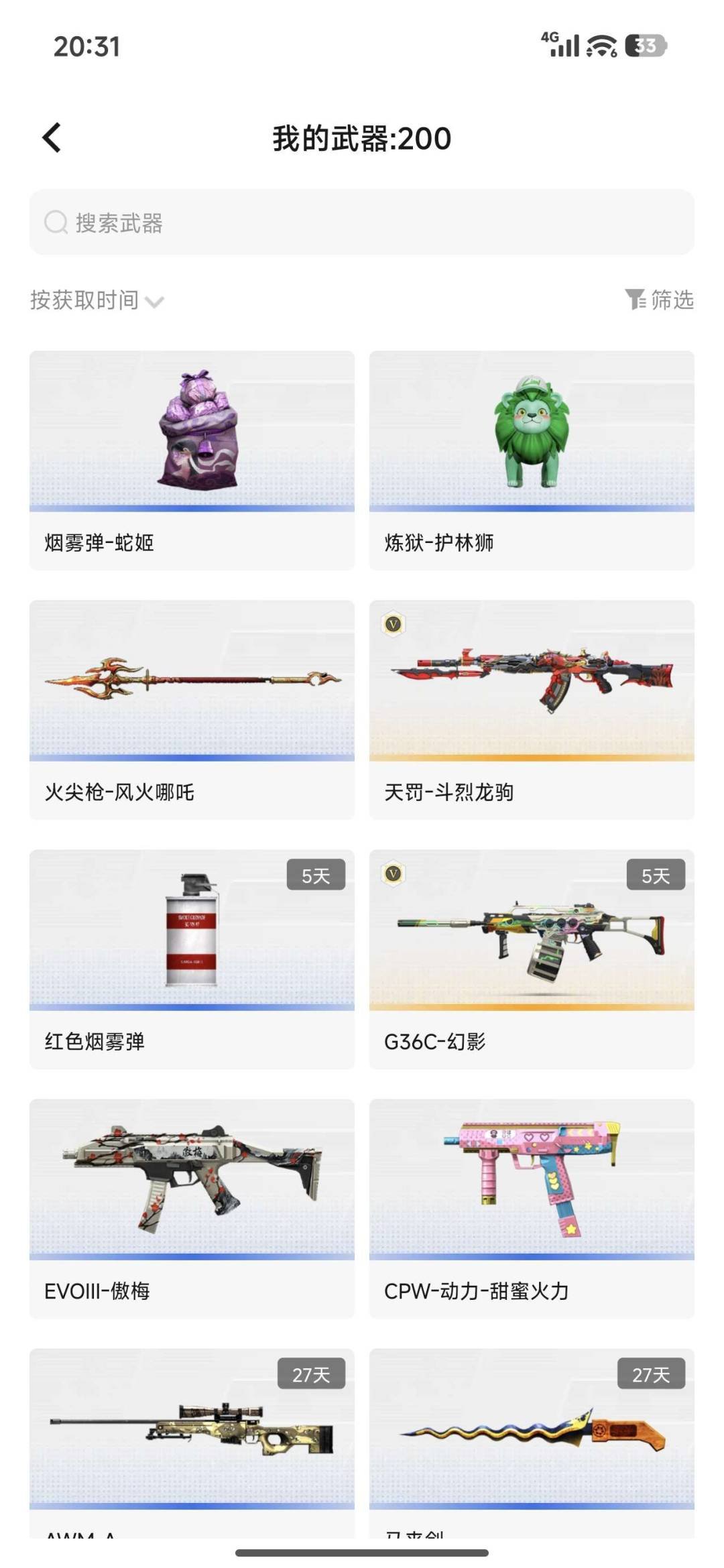724x1568 pixels.
Task: Tap the back arrow to leave 我的武器
Action: click(x=51, y=137)
